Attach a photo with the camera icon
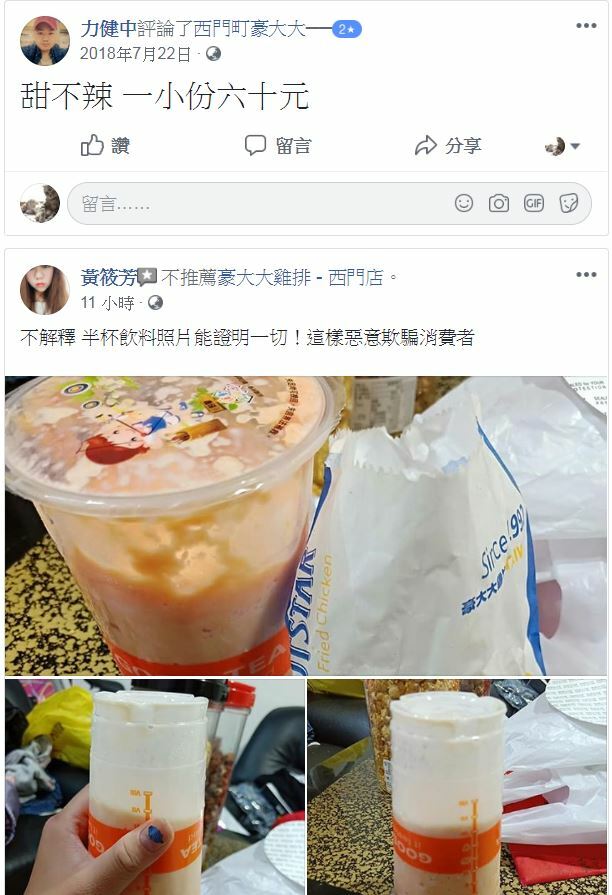Screen dimensions: 612x895 499,203
